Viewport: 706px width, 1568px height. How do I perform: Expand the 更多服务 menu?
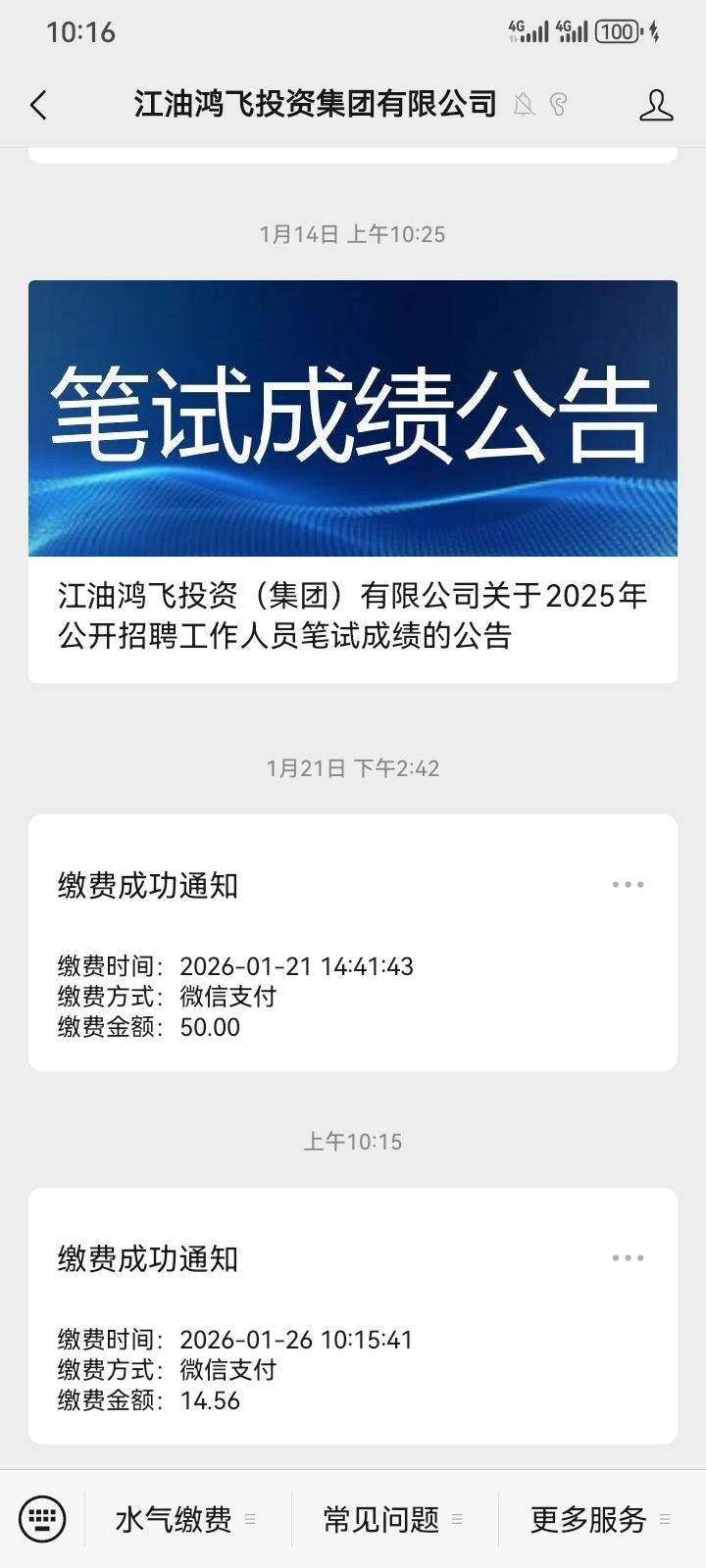tap(600, 1519)
